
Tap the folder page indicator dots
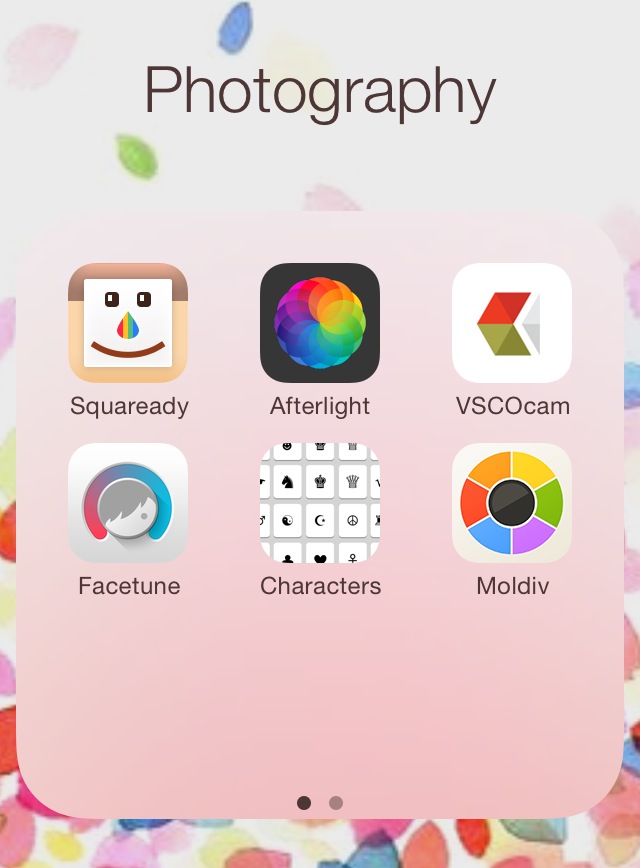coord(320,803)
